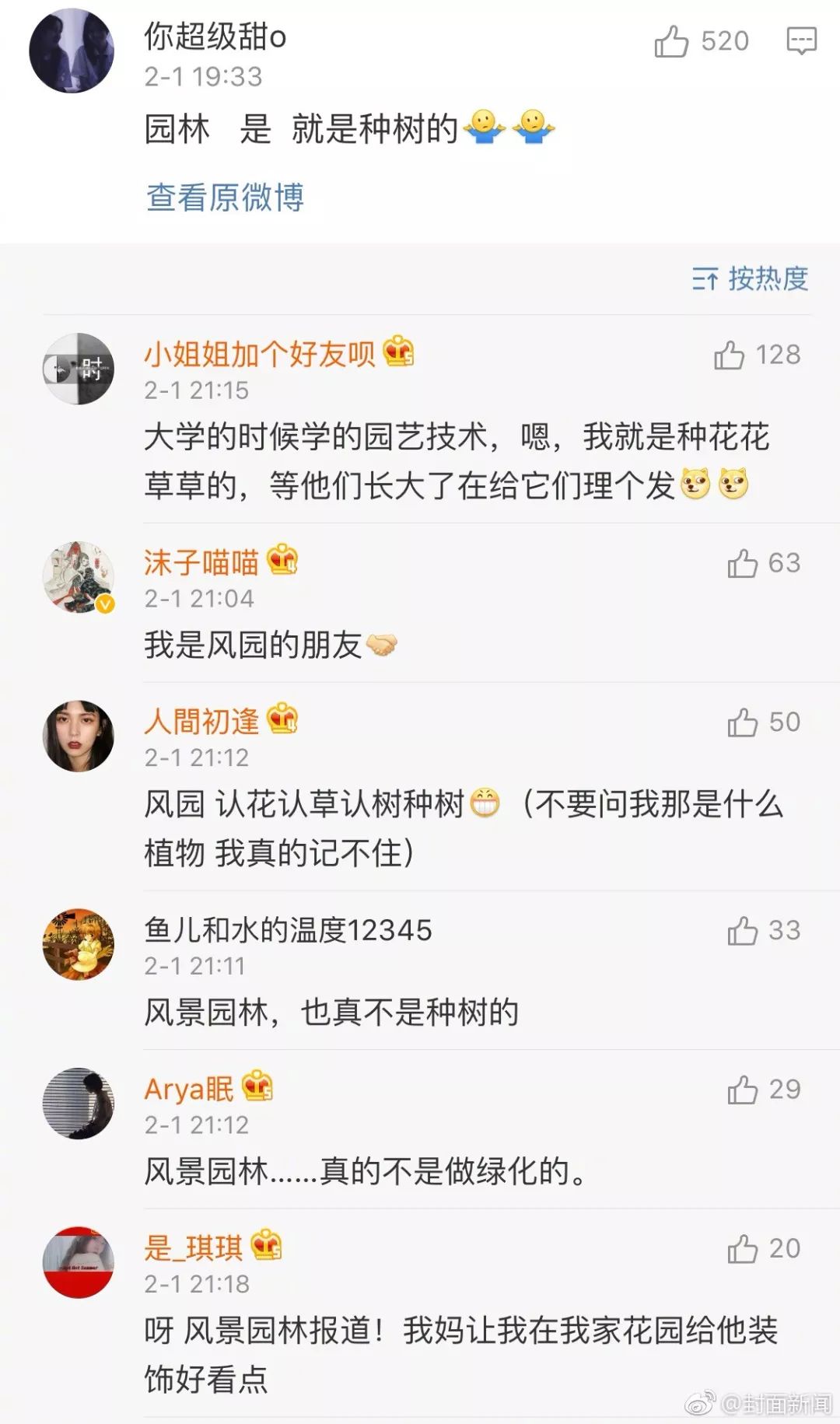The width and height of the screenshot is (840, 1424).
Task: Like the comment by 是_琪琪
Action: pyautogui.click(x=742, y=1249)
